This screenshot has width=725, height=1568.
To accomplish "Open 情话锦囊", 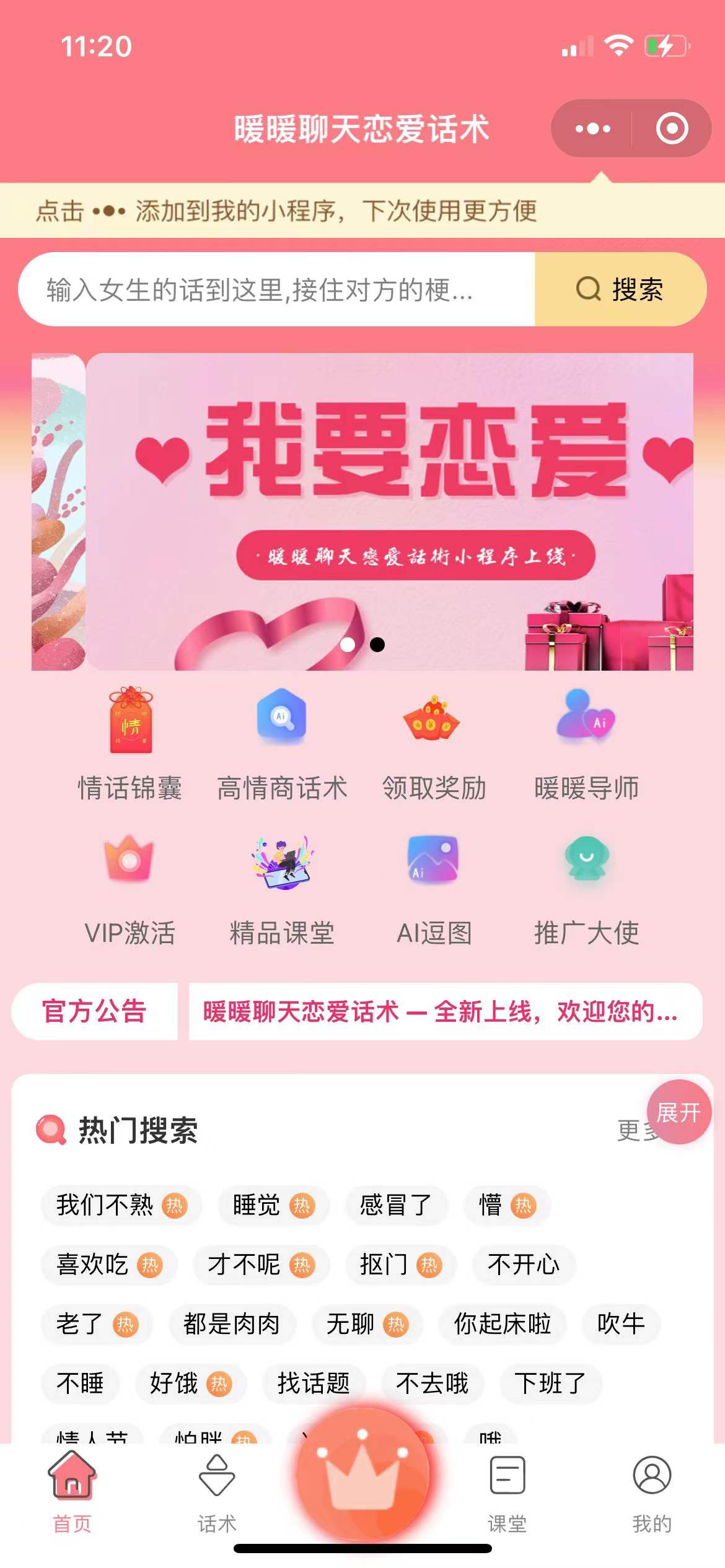I will pos(130,743).
